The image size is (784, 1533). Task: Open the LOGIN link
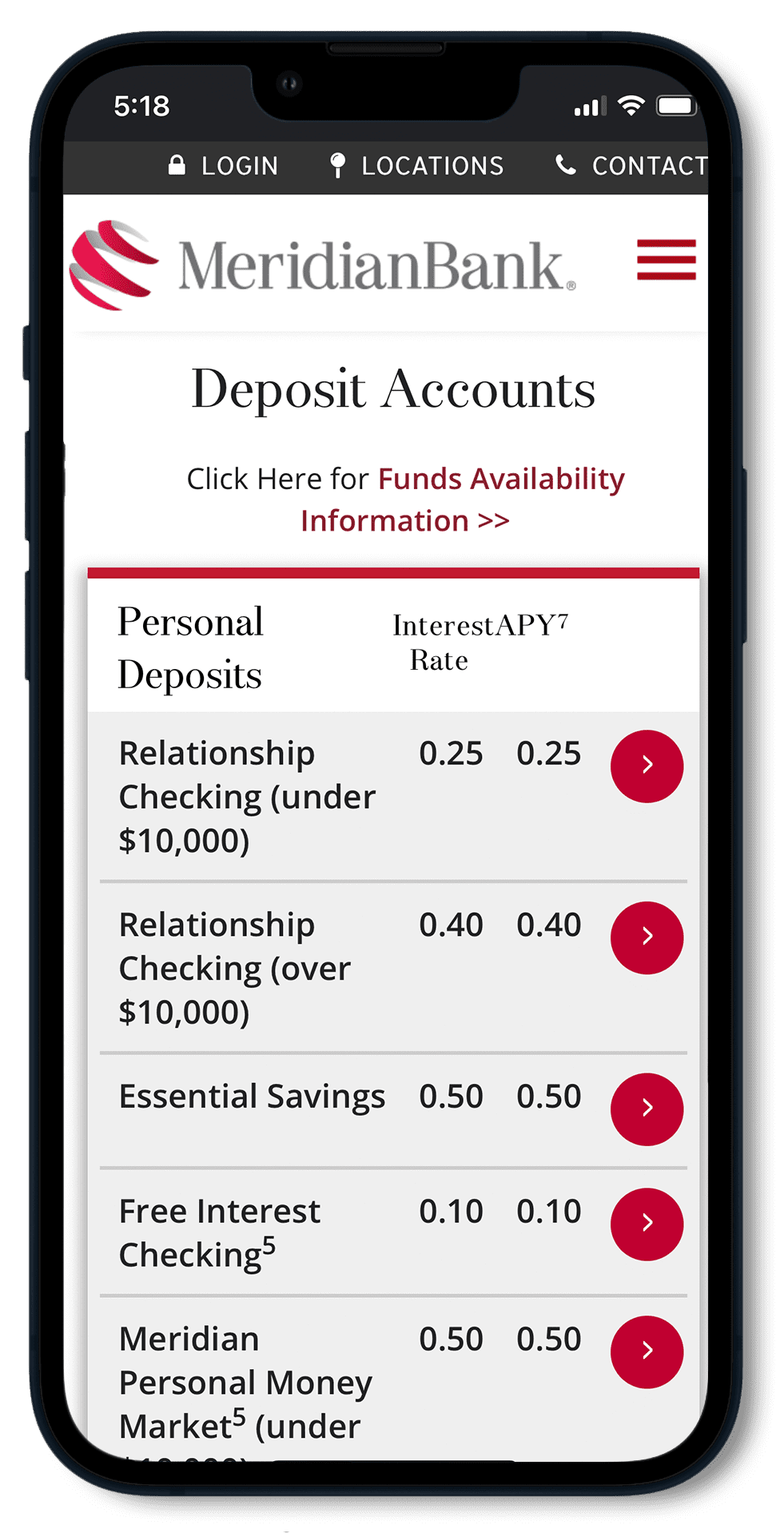pos(224,166)
